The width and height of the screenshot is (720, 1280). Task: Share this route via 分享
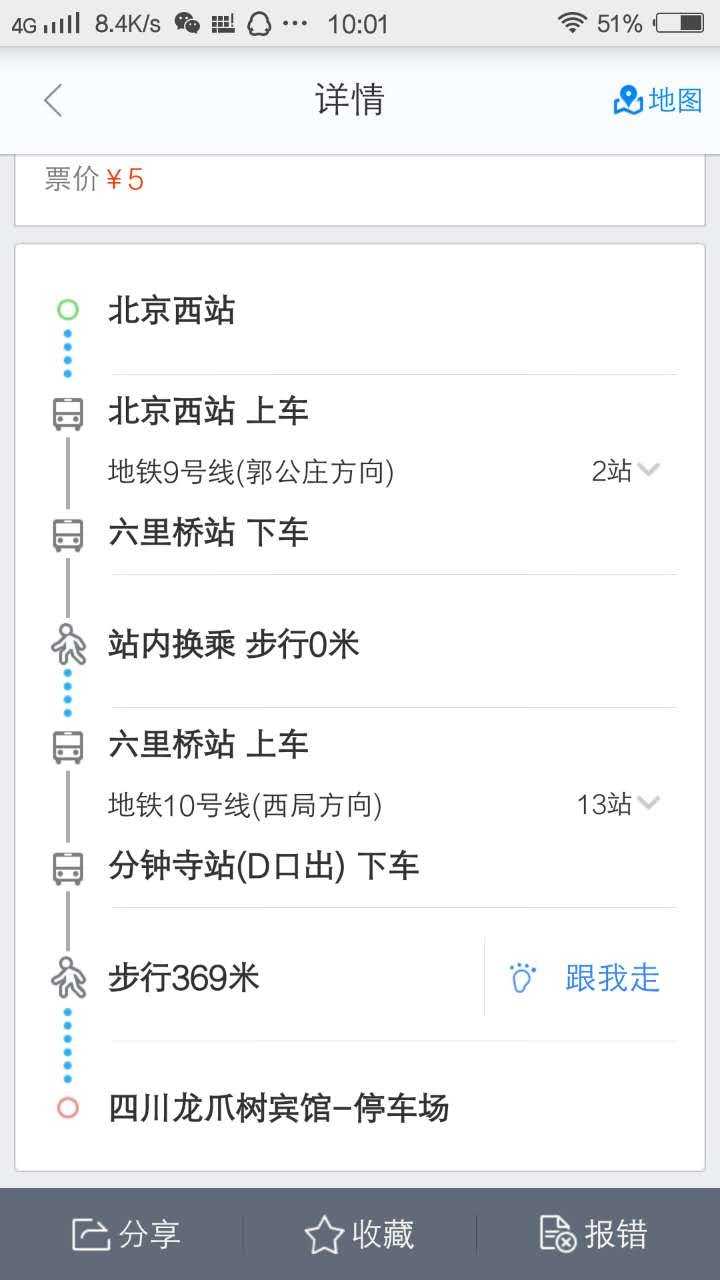(x=126, y=1234)
